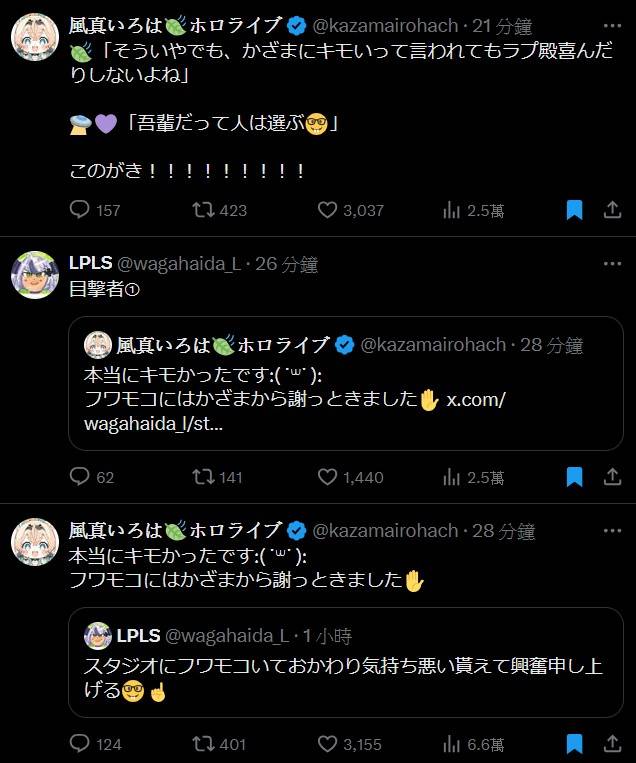The width and height of the screenshot is (636, 763).
Task: Open the quoted LPLS tweet about スタジオ
Action: tap(345, 660)
